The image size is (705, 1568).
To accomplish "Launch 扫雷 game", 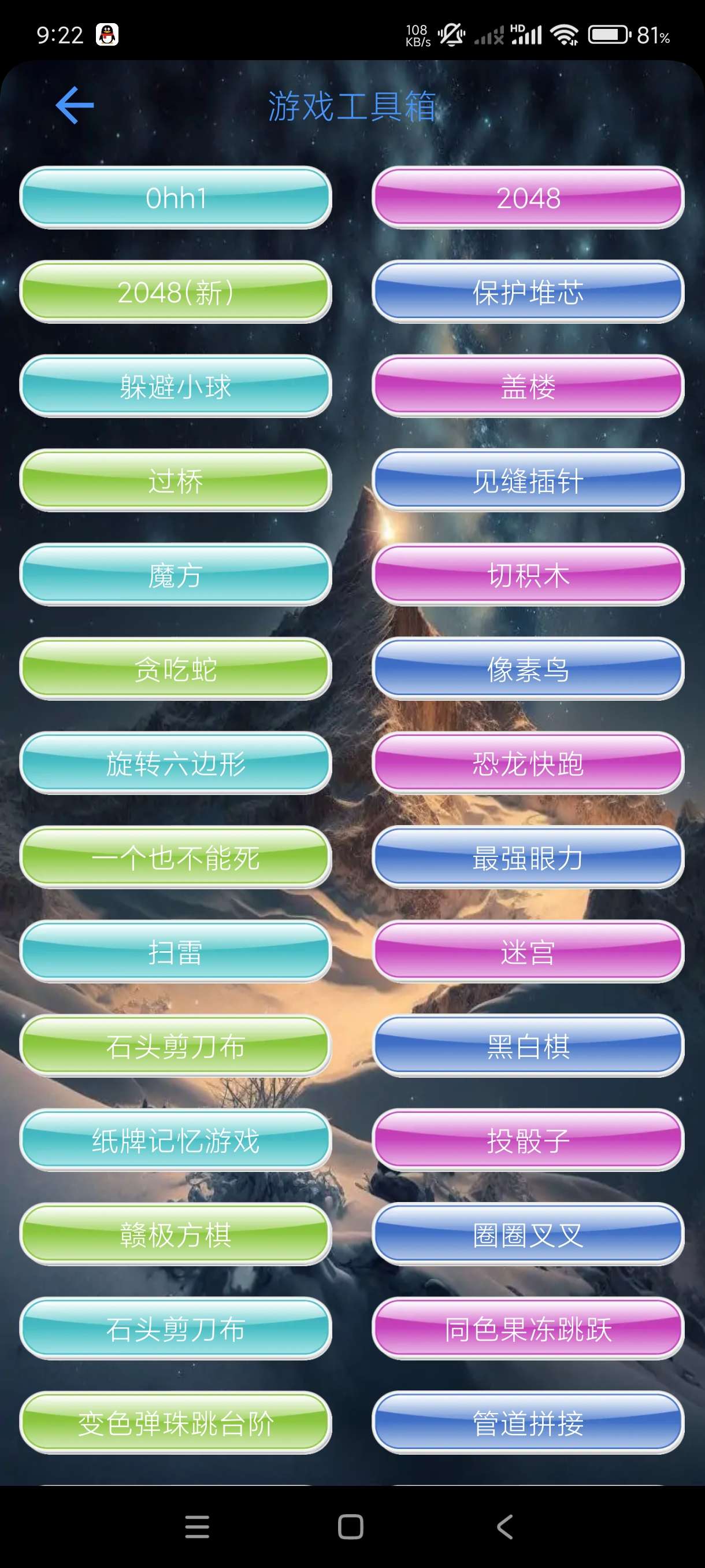I will [x=176, y=952].
